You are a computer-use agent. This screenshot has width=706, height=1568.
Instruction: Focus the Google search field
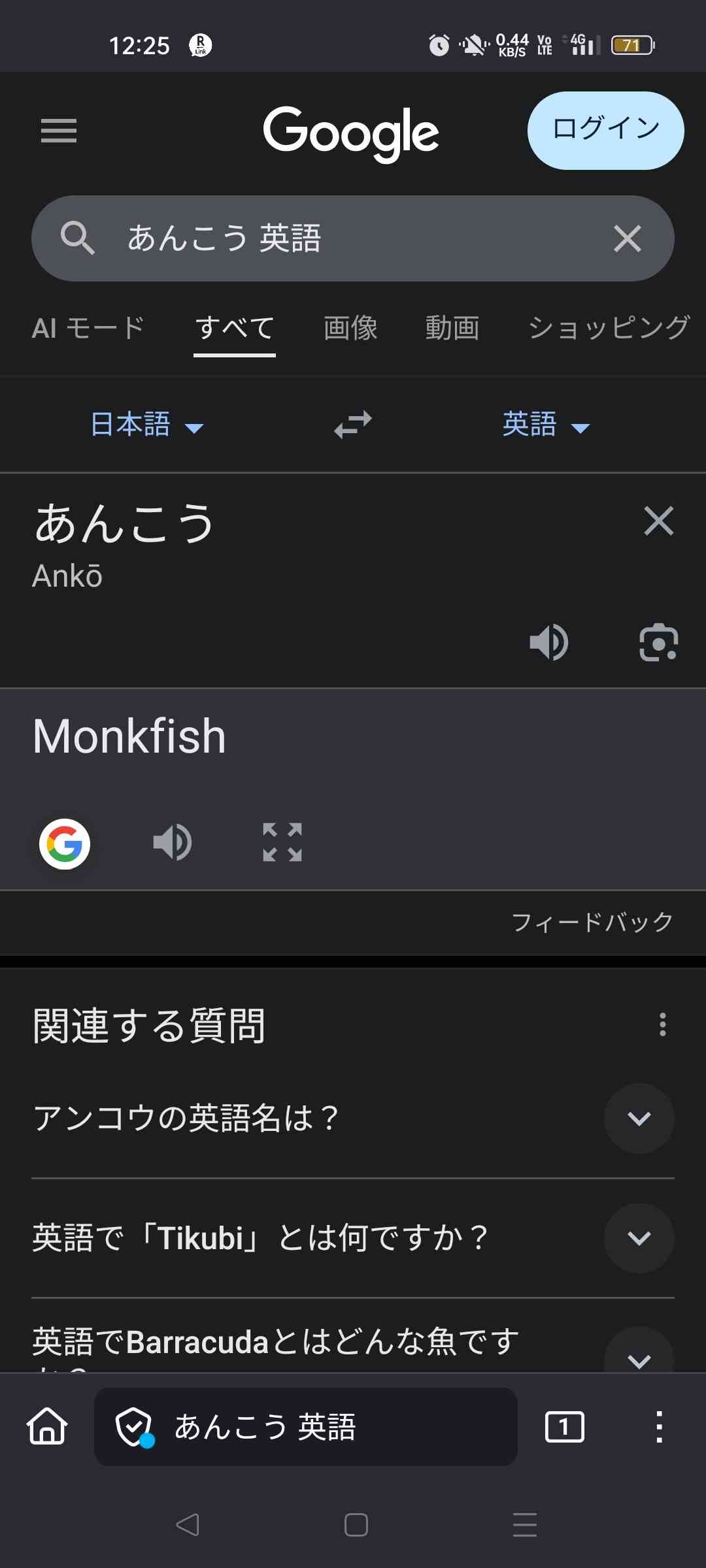tap(353, 238)
